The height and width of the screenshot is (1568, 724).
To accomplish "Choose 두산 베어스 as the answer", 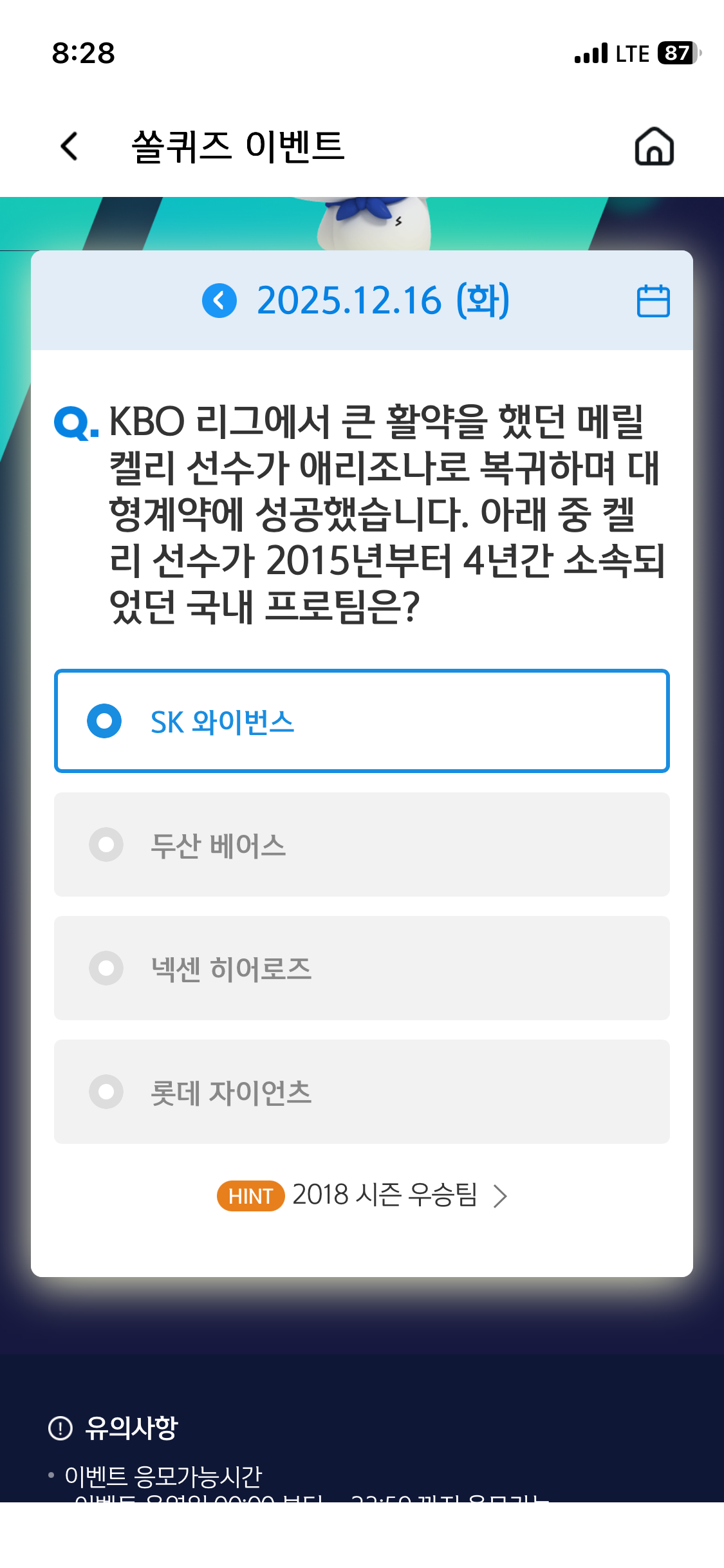I will 362,845.
